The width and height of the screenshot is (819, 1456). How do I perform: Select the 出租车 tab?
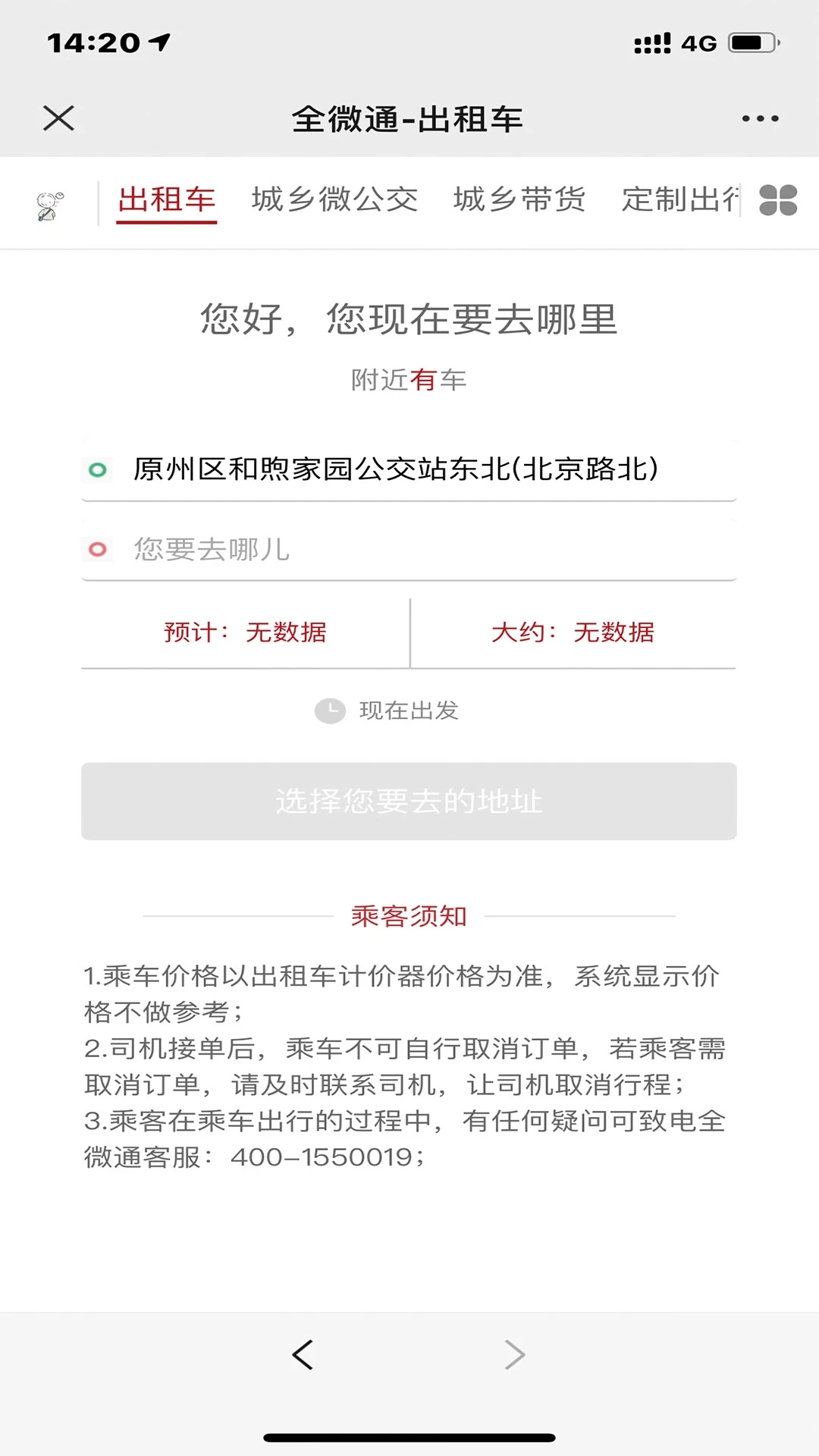tap(167, 200)
